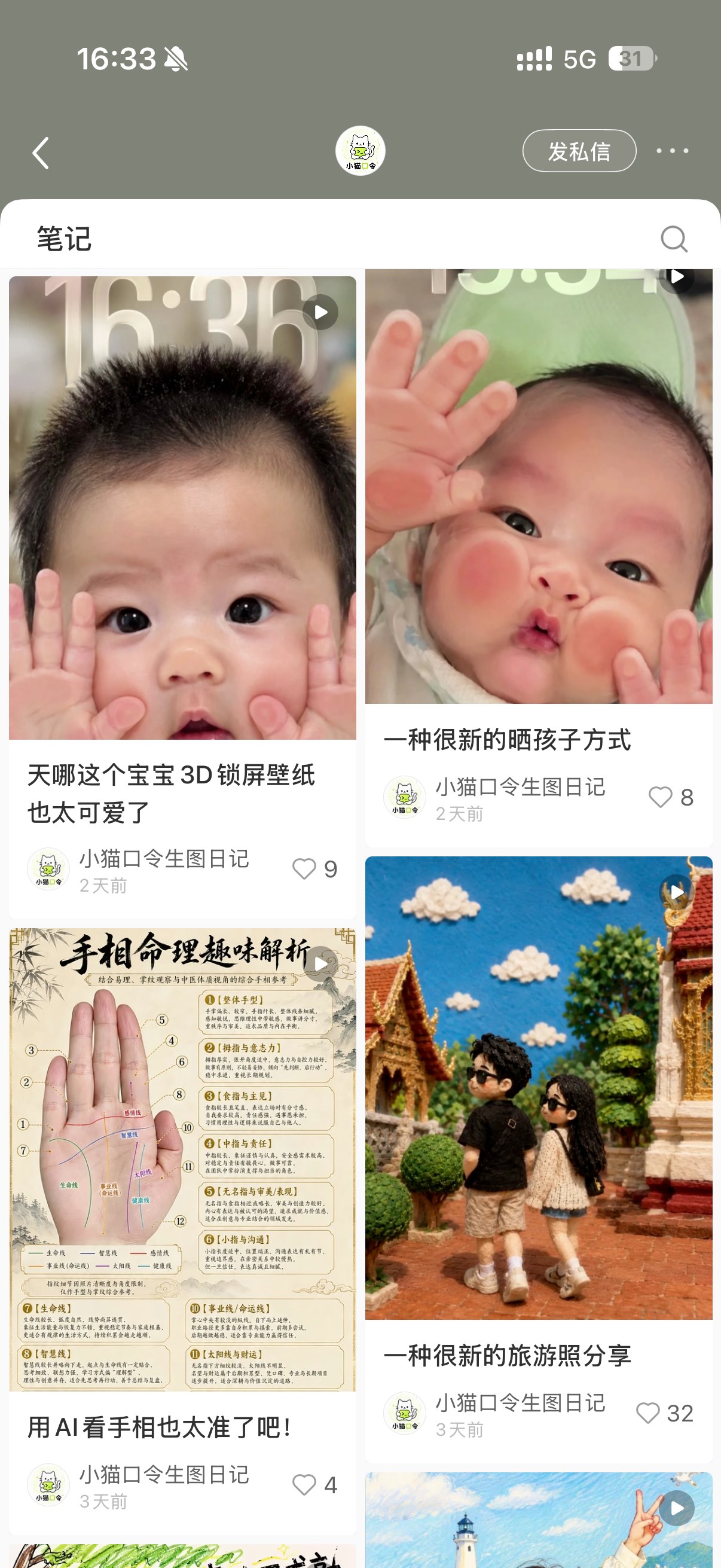Go back using the top-left arrow

click(41, 152)
